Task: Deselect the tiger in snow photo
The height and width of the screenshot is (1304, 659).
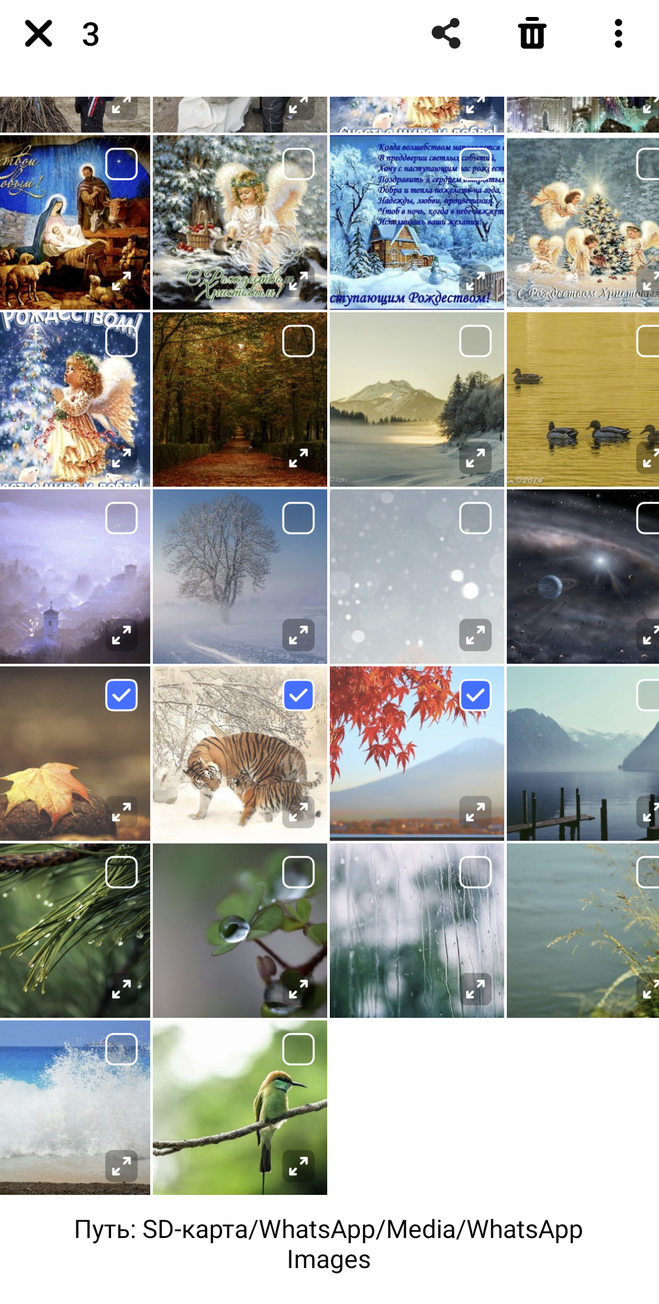Action: [298, 695]
